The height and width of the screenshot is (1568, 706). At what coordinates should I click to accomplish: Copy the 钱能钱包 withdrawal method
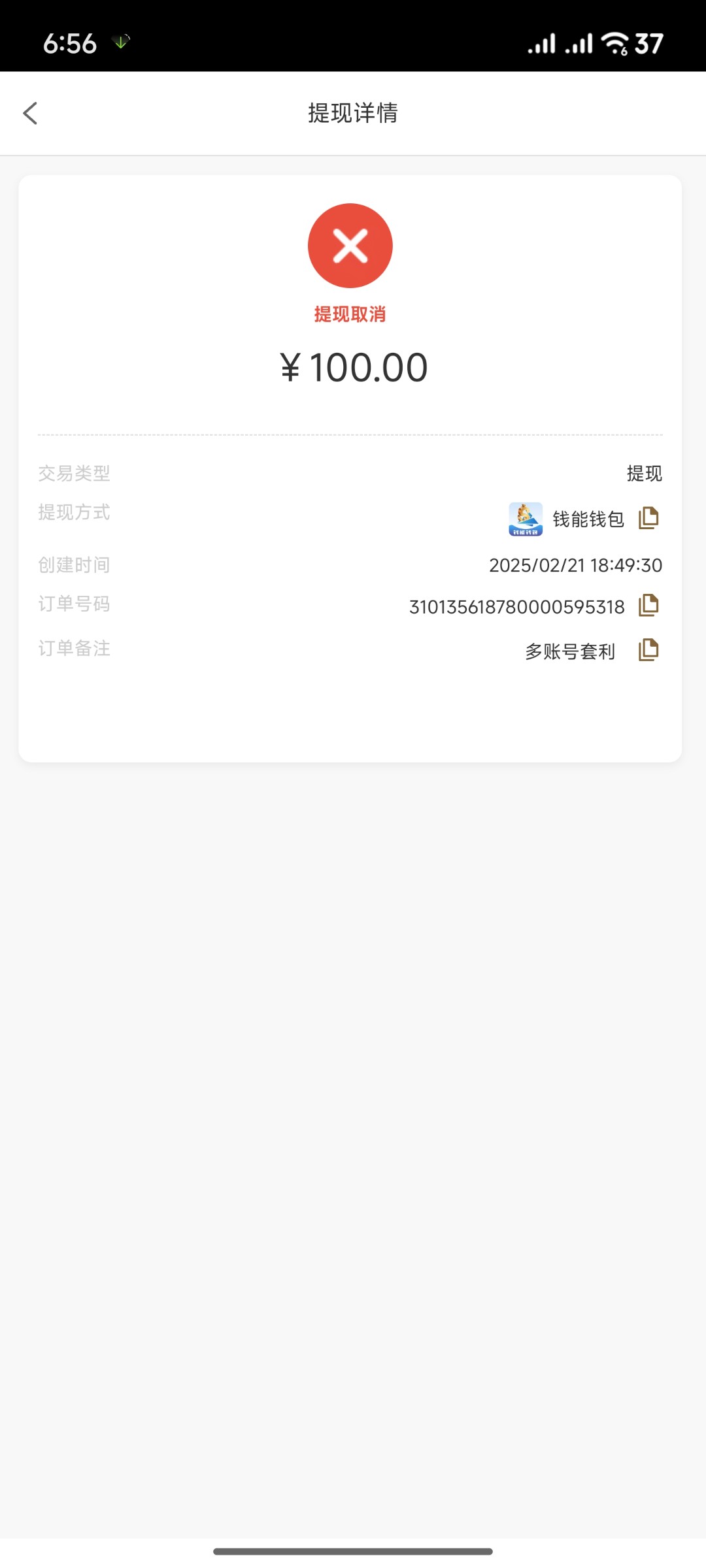tap(648, 518)
